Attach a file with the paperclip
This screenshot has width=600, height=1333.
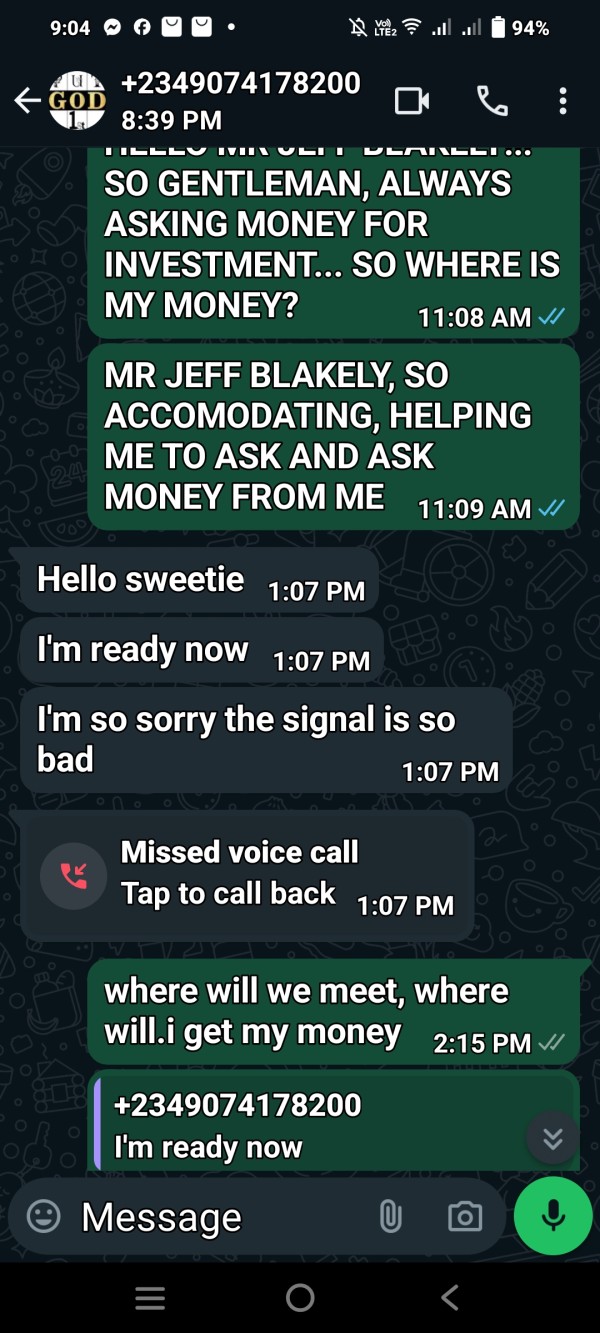point(390,1216)
